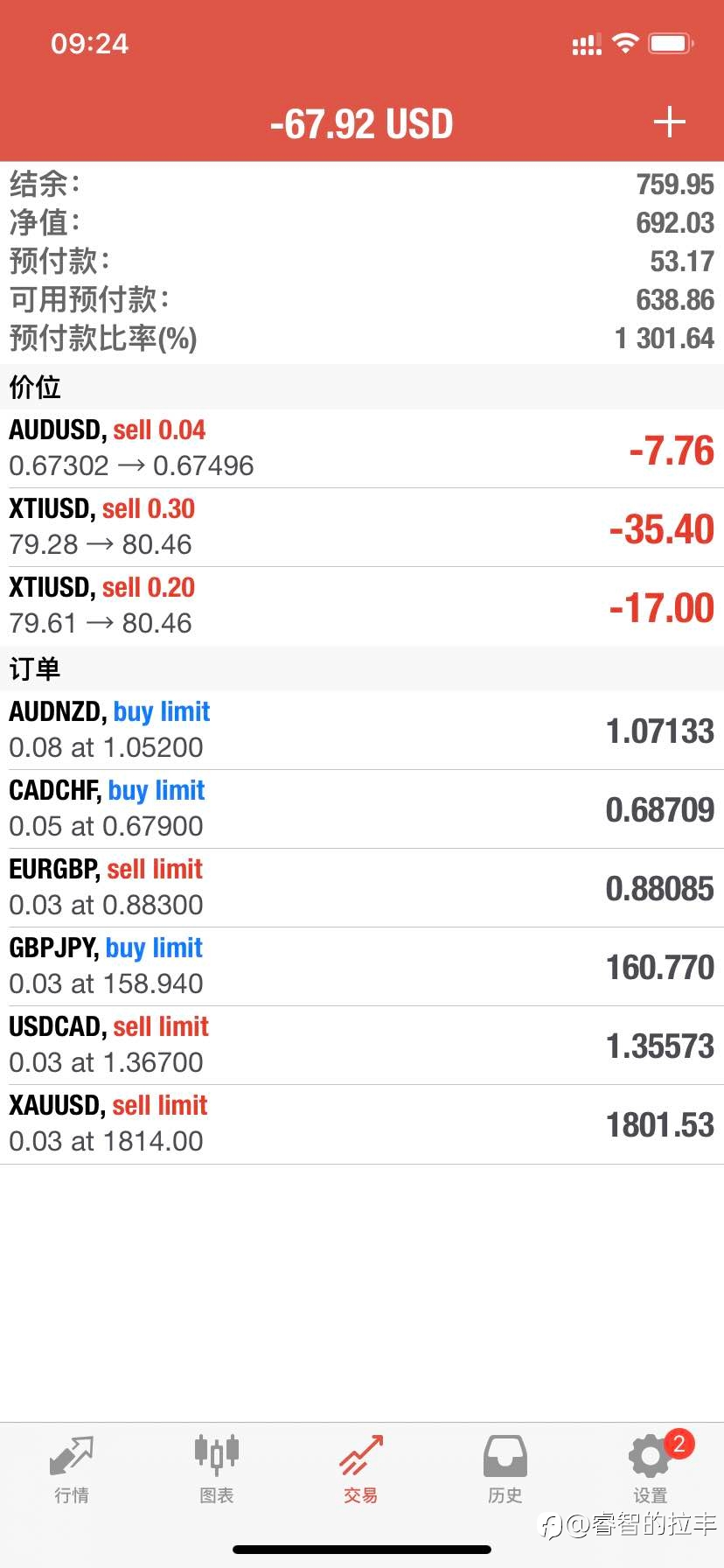This screenshot has height=1568, width=724.
Task: Open the AUDUSD sell 0.04 position
Action: click(362, 449)
